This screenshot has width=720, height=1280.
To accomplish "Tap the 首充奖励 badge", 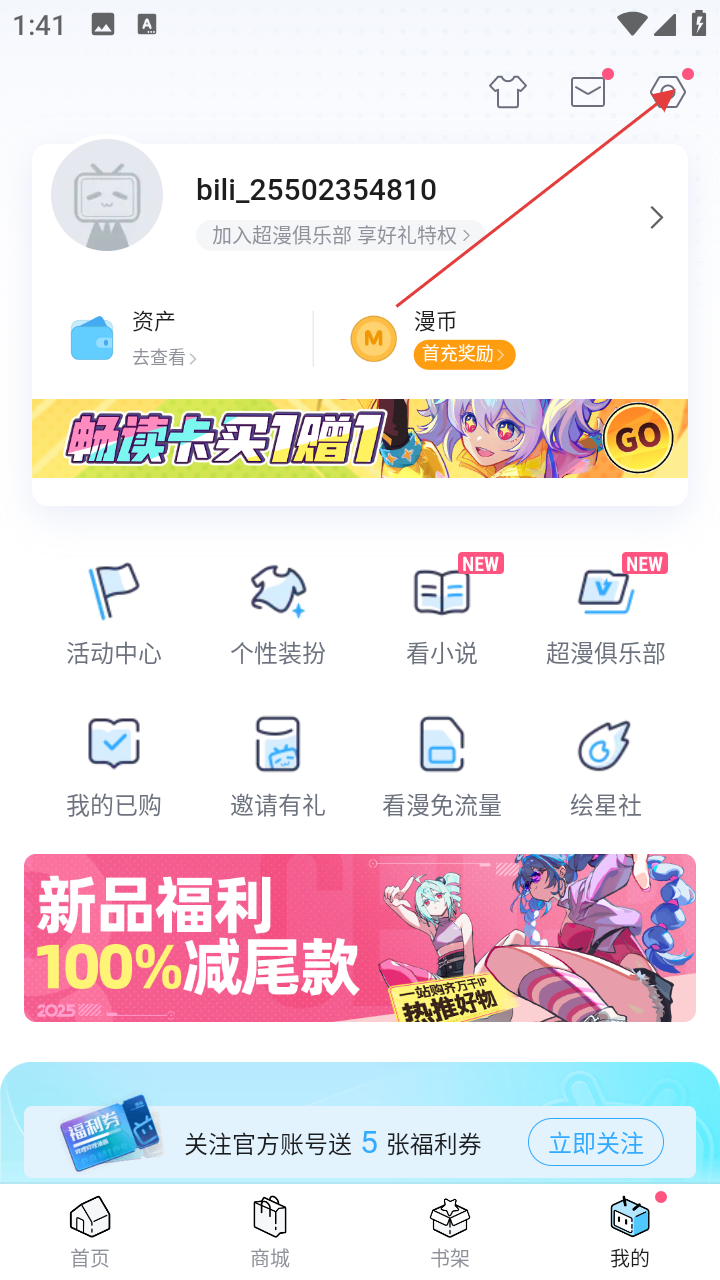I will [x=464, y=354].
